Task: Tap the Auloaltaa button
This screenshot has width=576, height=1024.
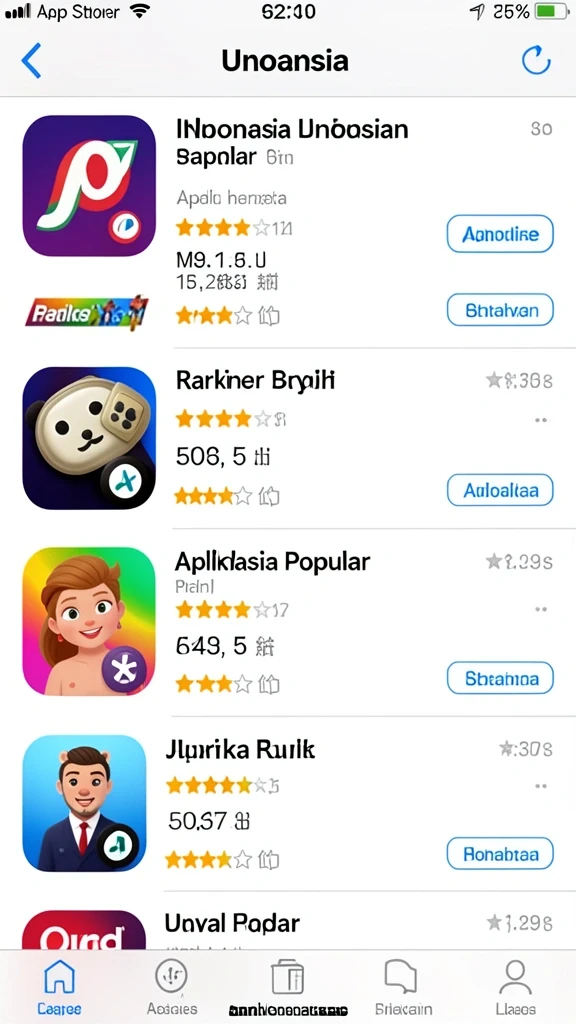Action: click(500, 490)
